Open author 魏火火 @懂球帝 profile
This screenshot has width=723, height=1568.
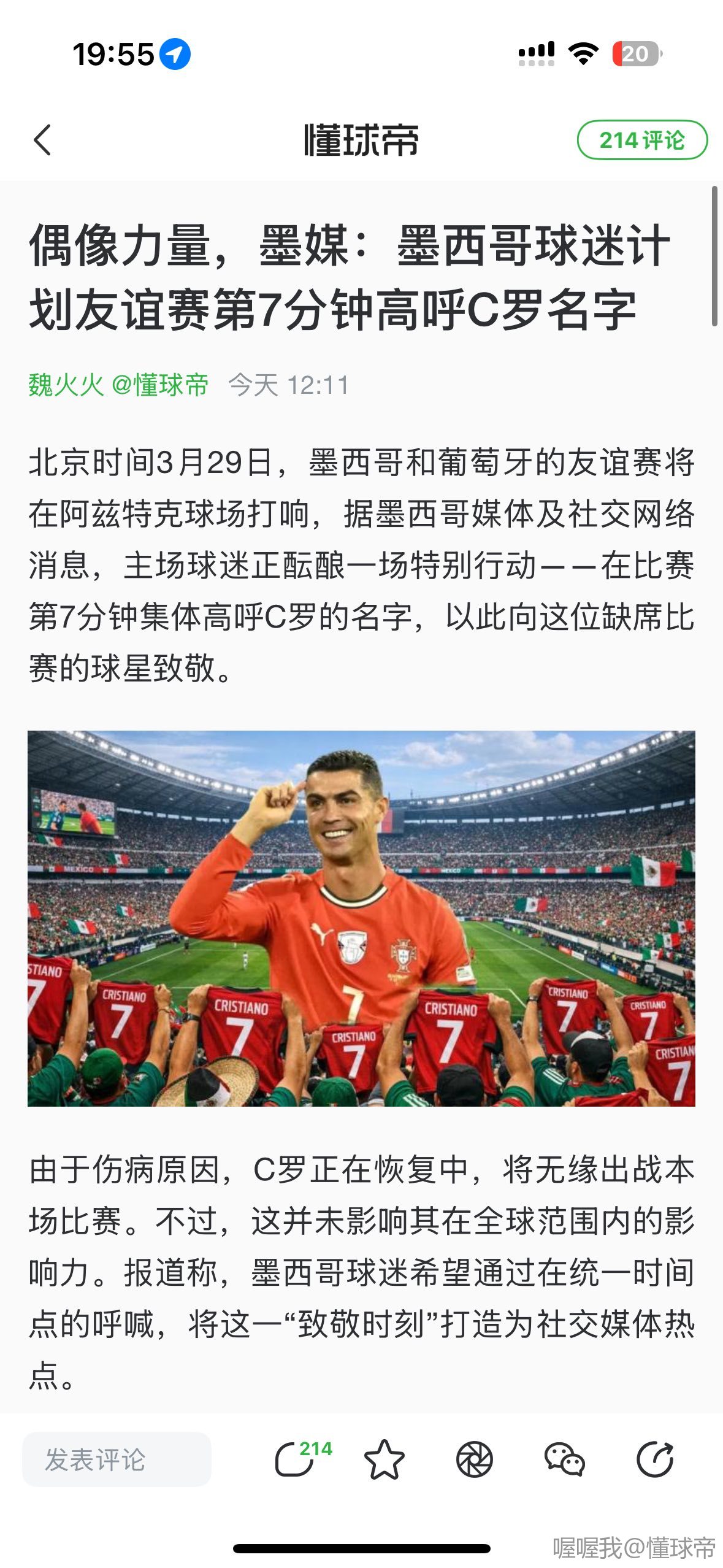[118, 385]
